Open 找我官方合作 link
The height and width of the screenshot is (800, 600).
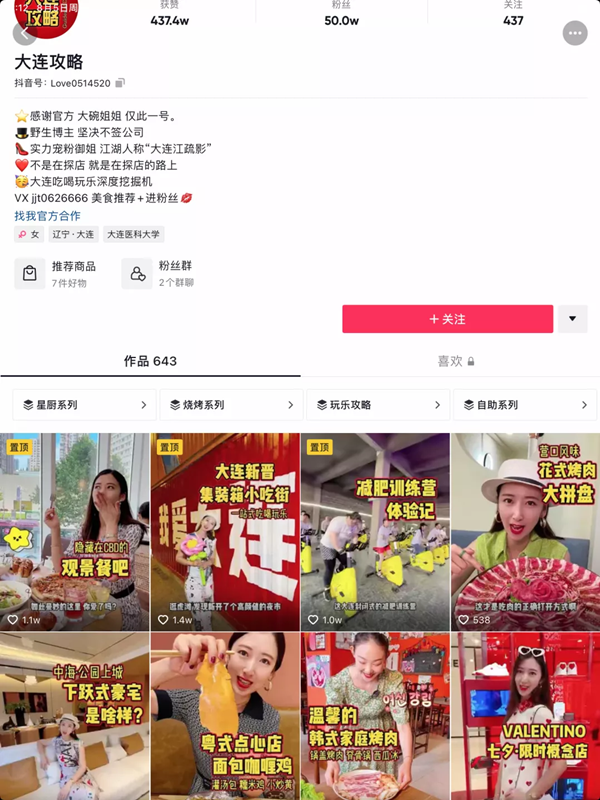(x=47, y=216)
